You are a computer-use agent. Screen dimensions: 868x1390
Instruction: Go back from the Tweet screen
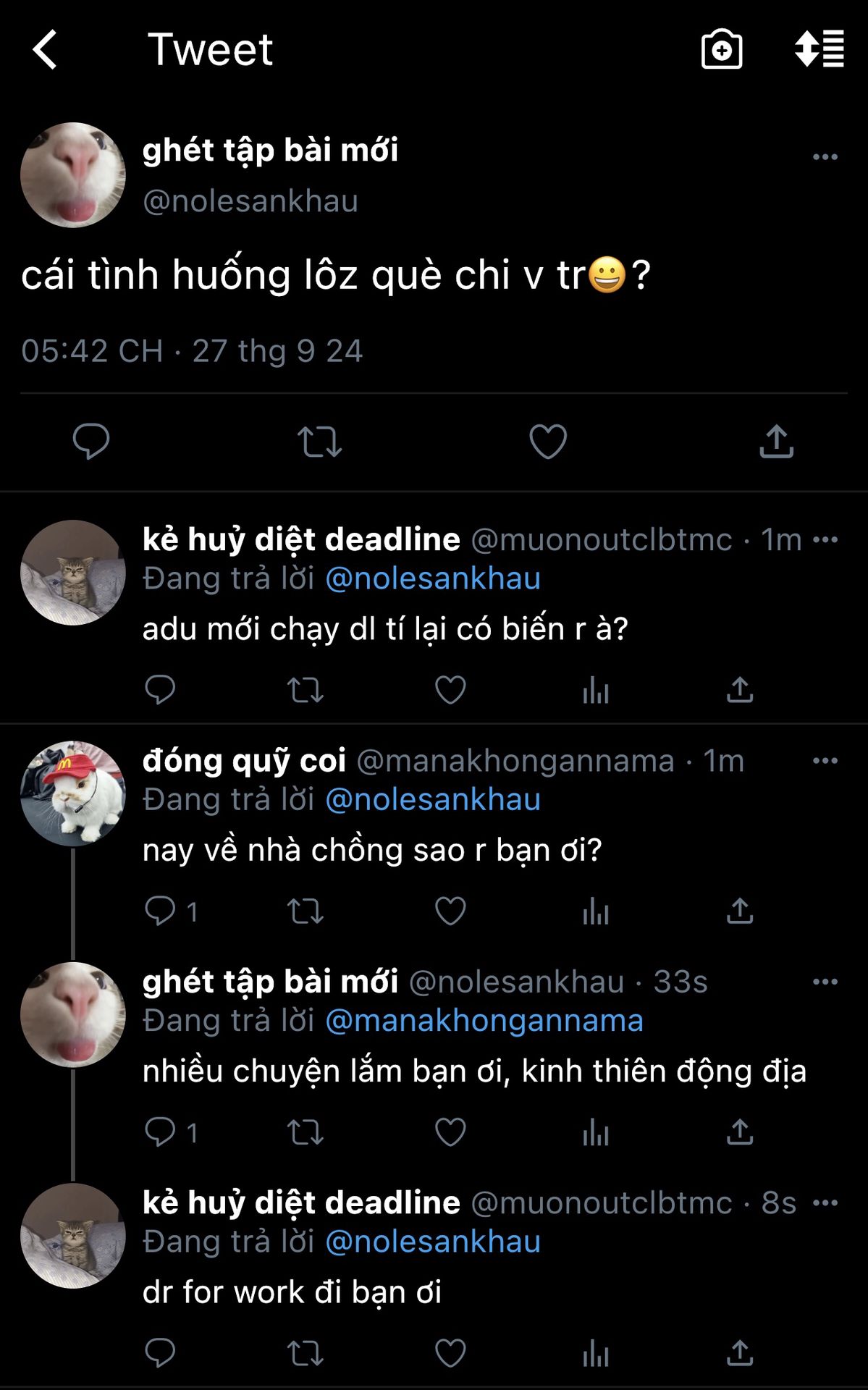tap(45, 50)
